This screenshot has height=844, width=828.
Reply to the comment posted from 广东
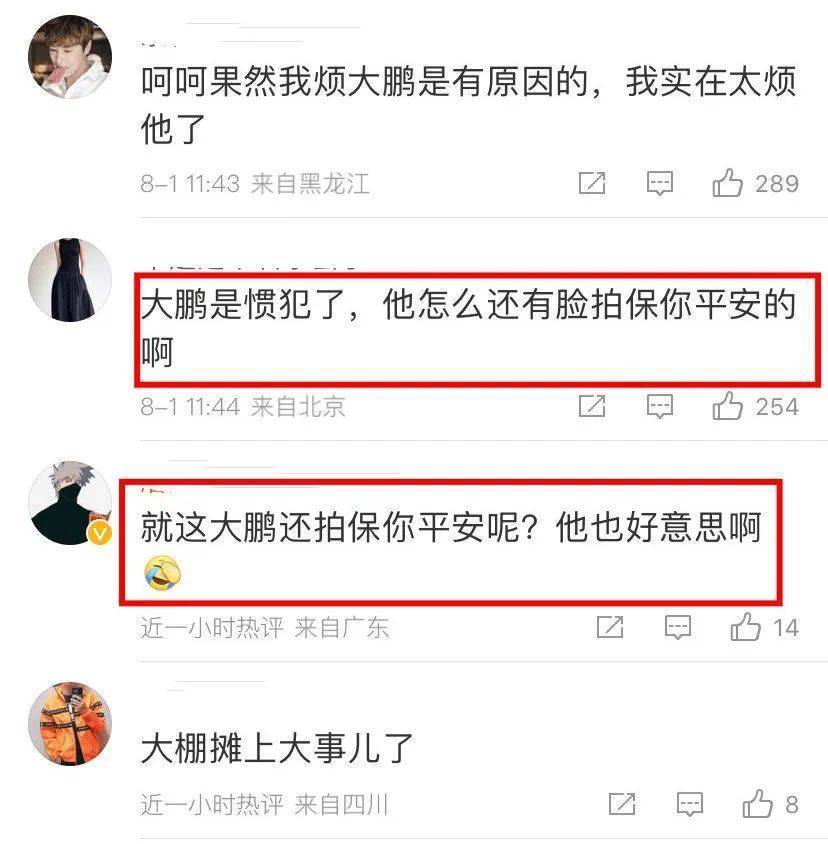(x=678, y=628)
